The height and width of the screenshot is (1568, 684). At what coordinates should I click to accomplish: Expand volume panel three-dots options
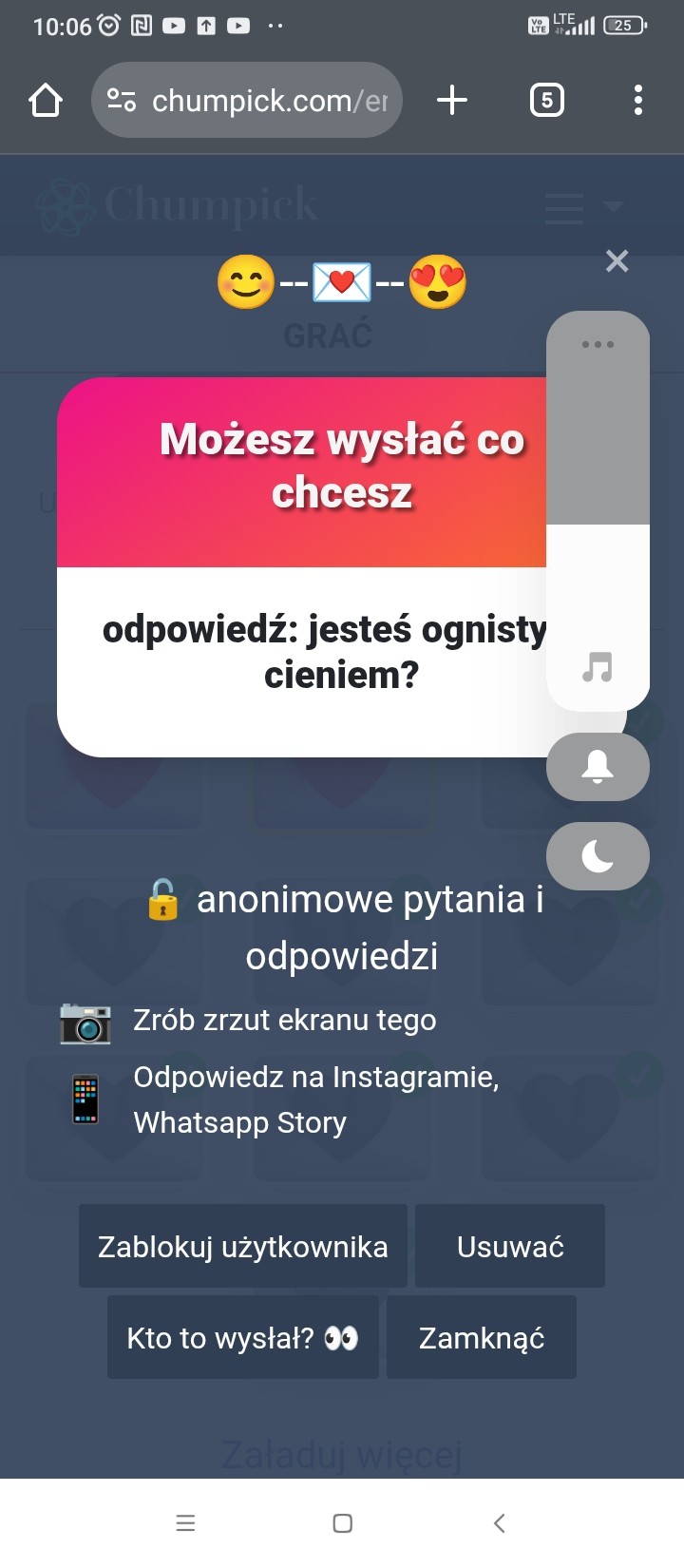click(598, 344)
